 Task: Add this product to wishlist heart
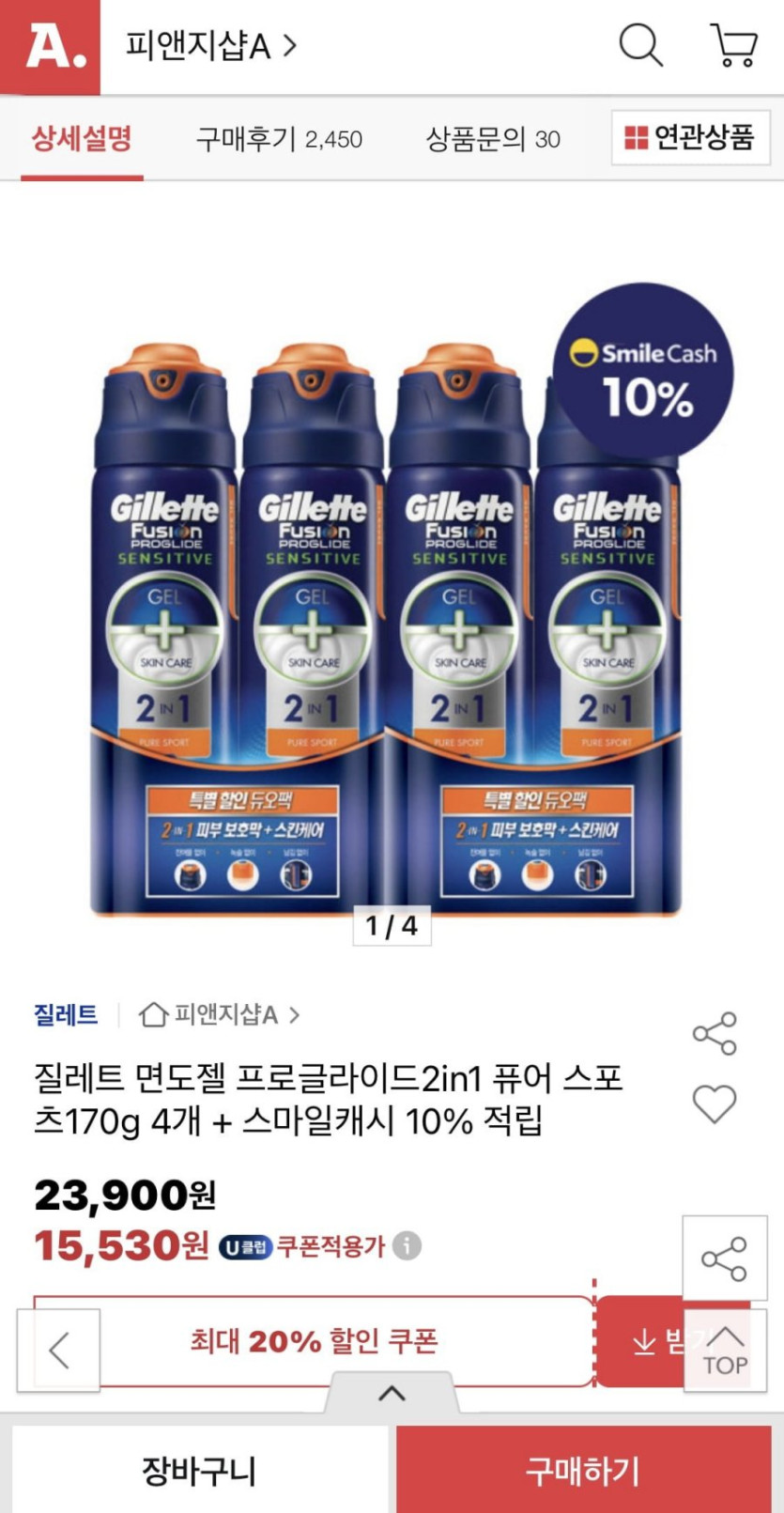point(715,1104)
